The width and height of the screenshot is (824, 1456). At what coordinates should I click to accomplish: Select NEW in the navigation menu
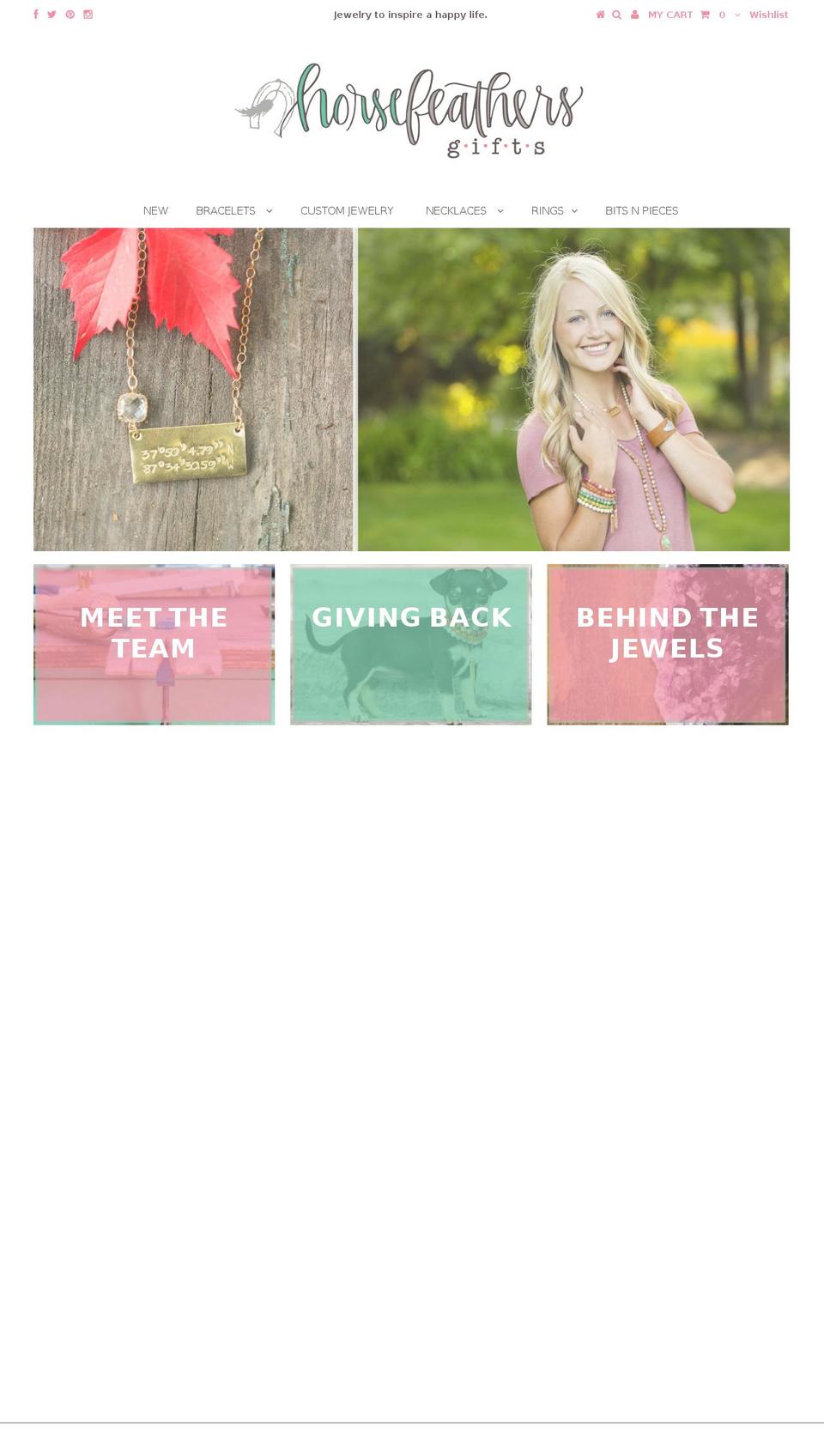pos(155,210)
